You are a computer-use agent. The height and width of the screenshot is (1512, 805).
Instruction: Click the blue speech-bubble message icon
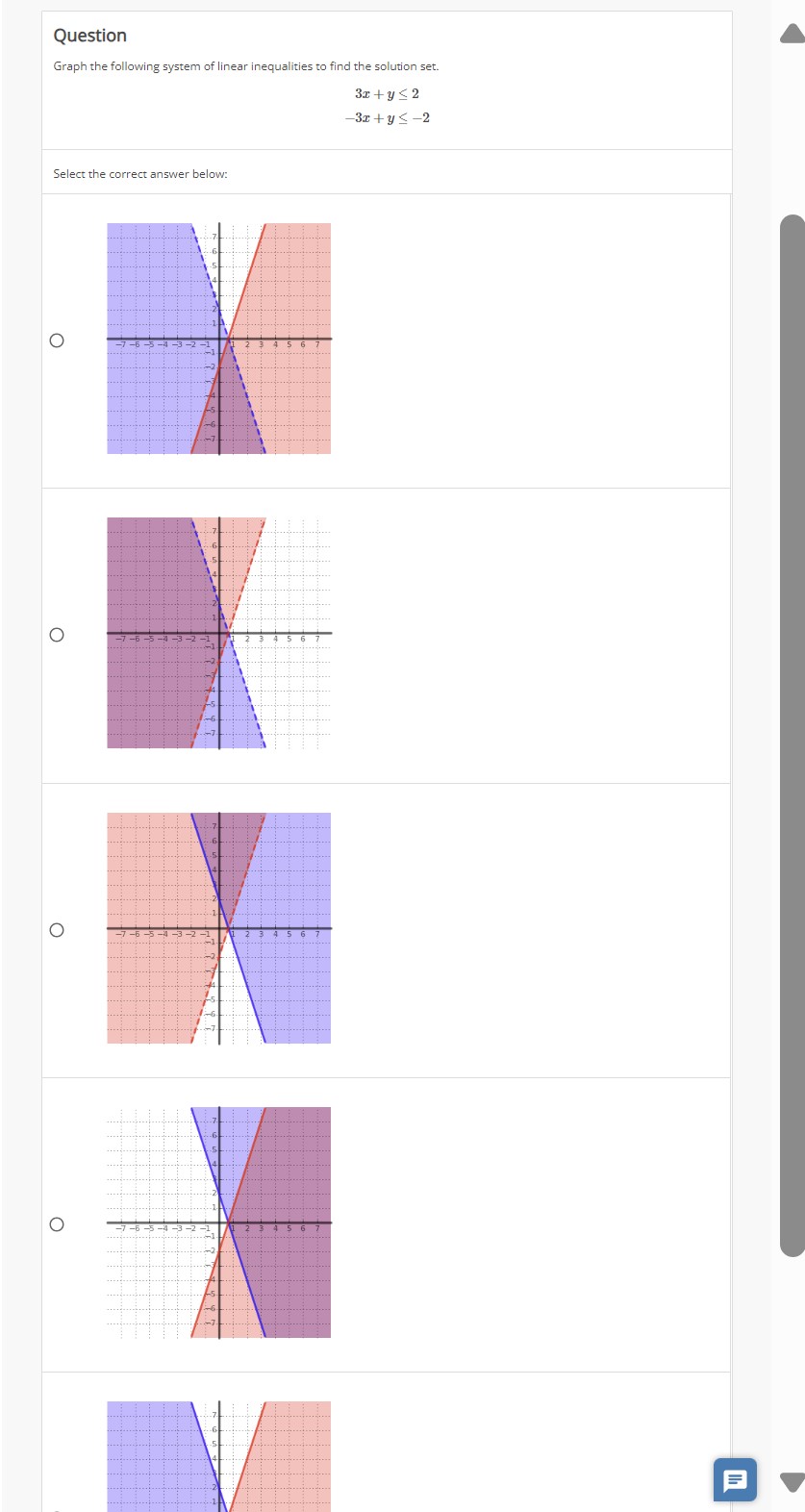(x=734, y=1480)
